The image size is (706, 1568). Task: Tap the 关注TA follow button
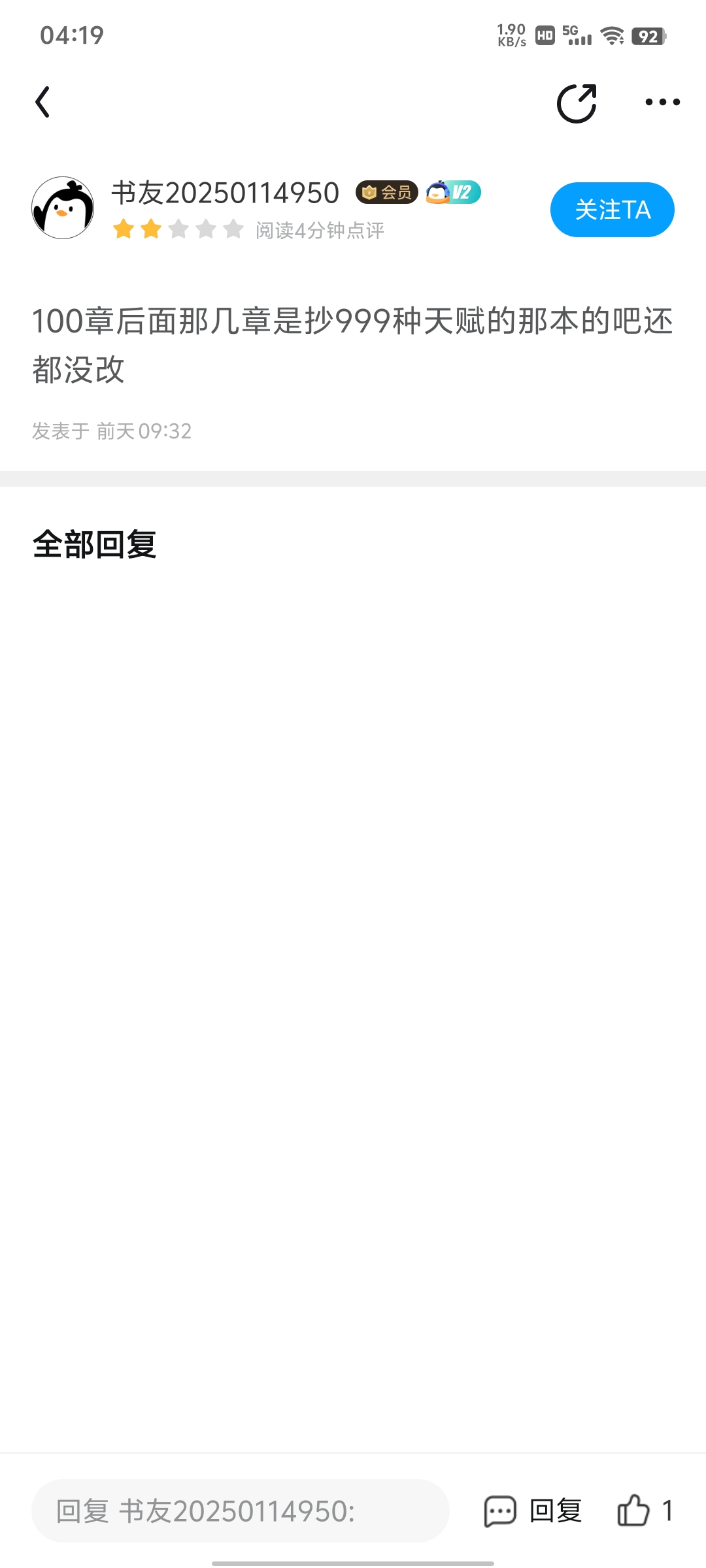tap(612, 210)
